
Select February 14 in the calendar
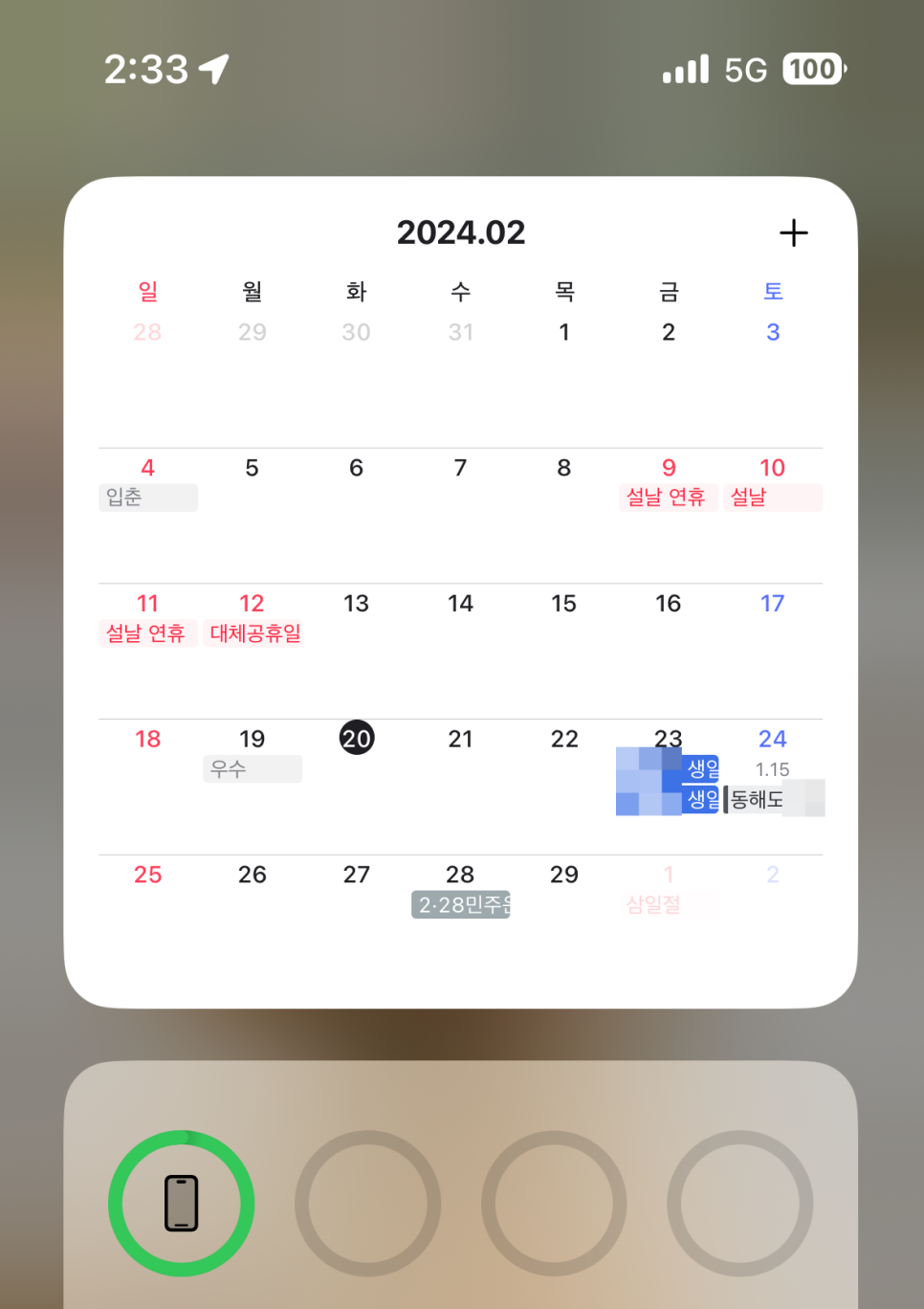[460, 604]
